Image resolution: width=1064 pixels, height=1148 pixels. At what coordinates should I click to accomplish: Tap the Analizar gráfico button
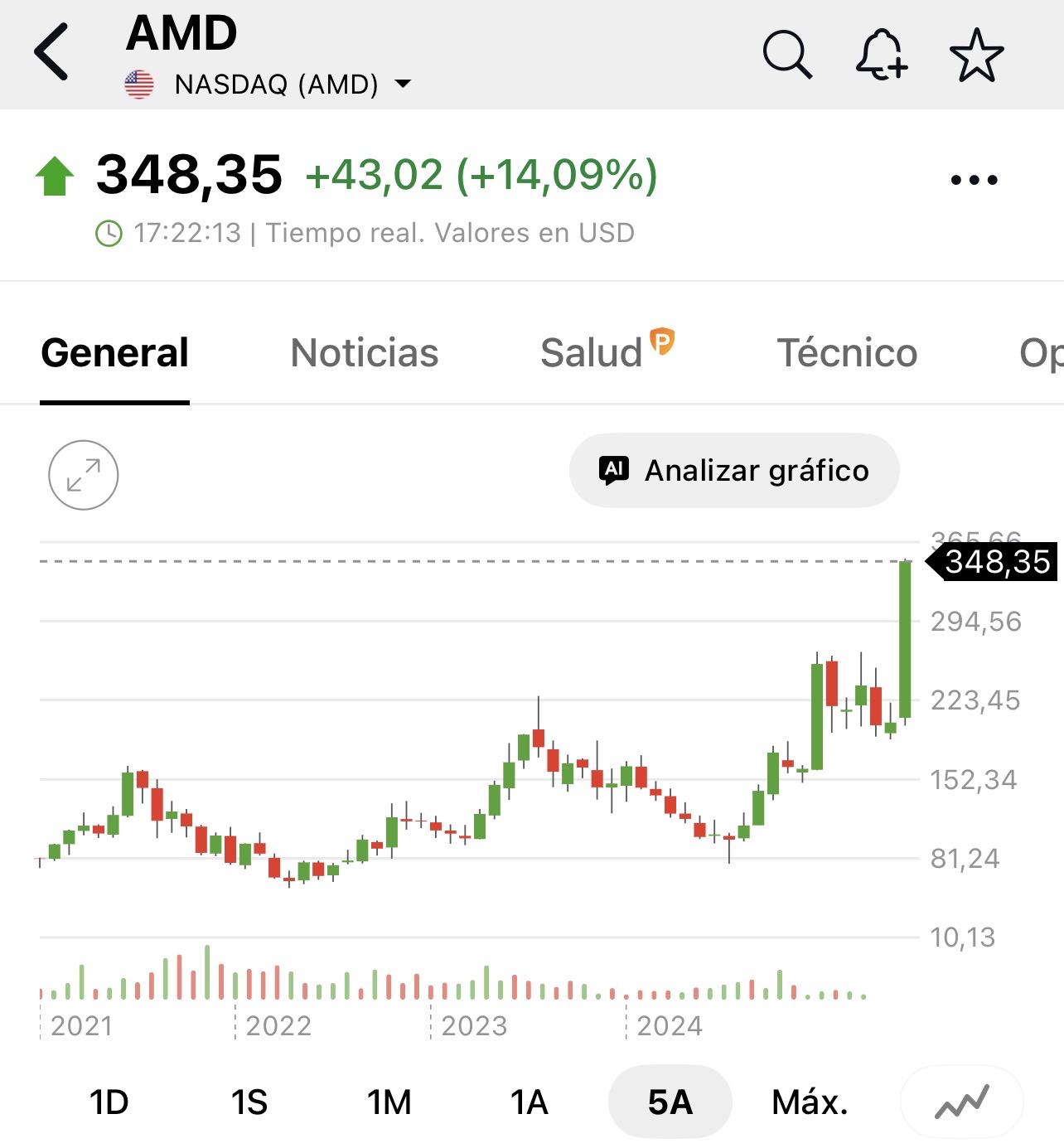[734, 470]
